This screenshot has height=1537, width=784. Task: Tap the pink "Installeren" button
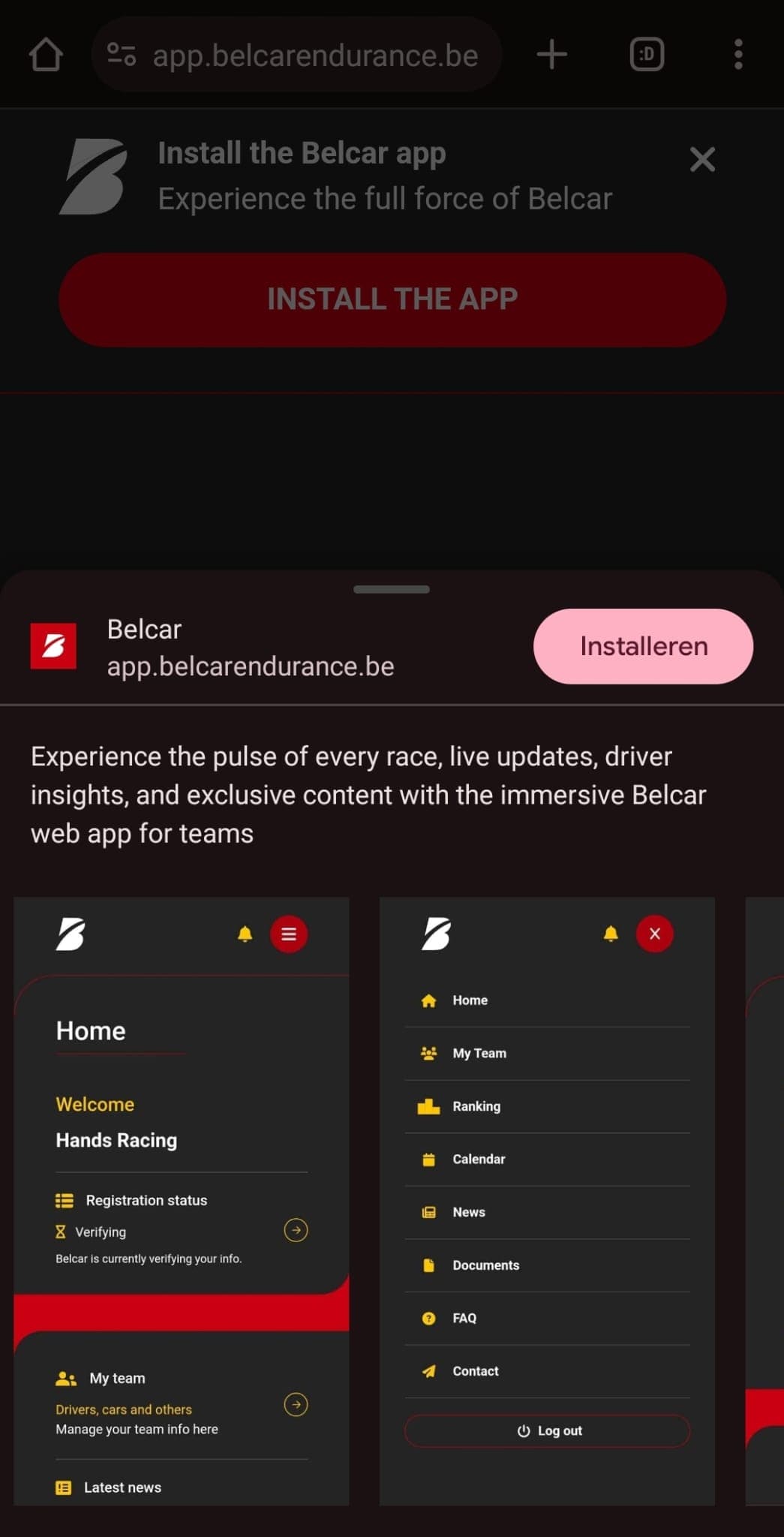click(x=643, y=646)
